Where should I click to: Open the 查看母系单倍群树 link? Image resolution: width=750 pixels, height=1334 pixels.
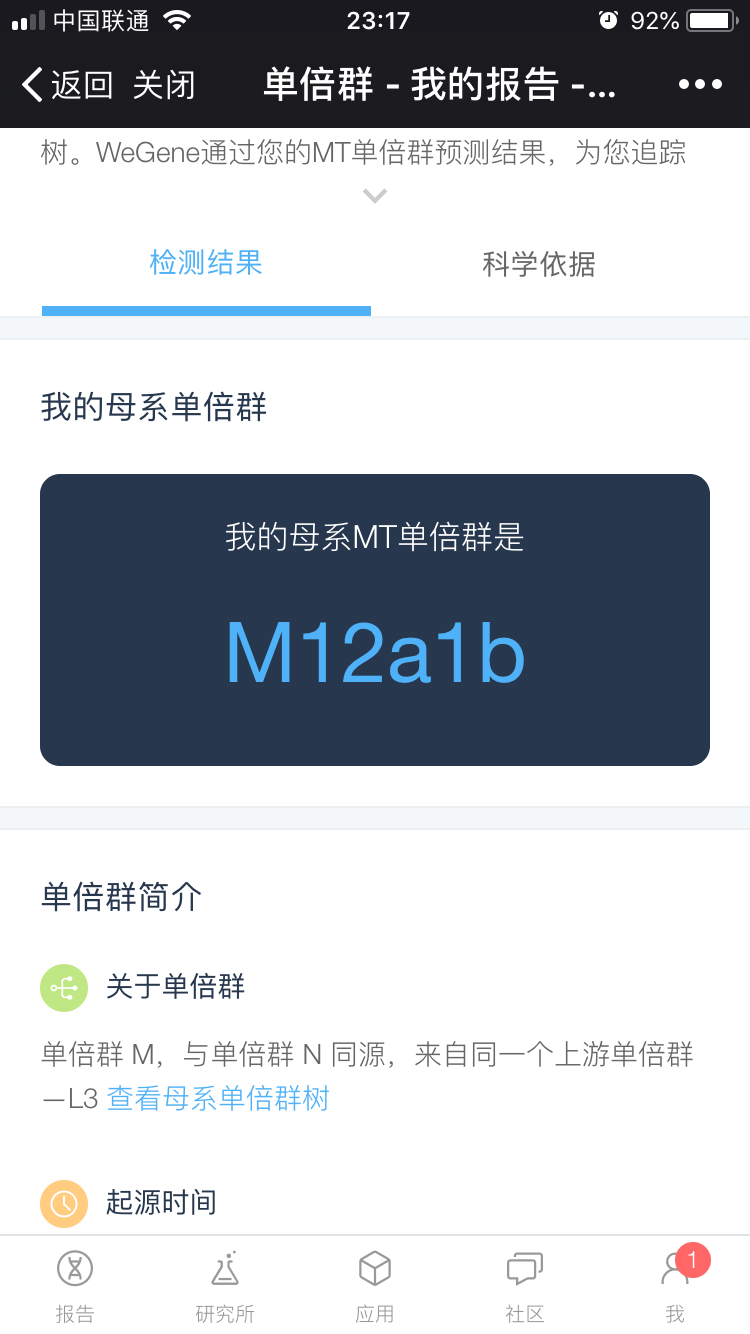click(x=218, y=1099)
